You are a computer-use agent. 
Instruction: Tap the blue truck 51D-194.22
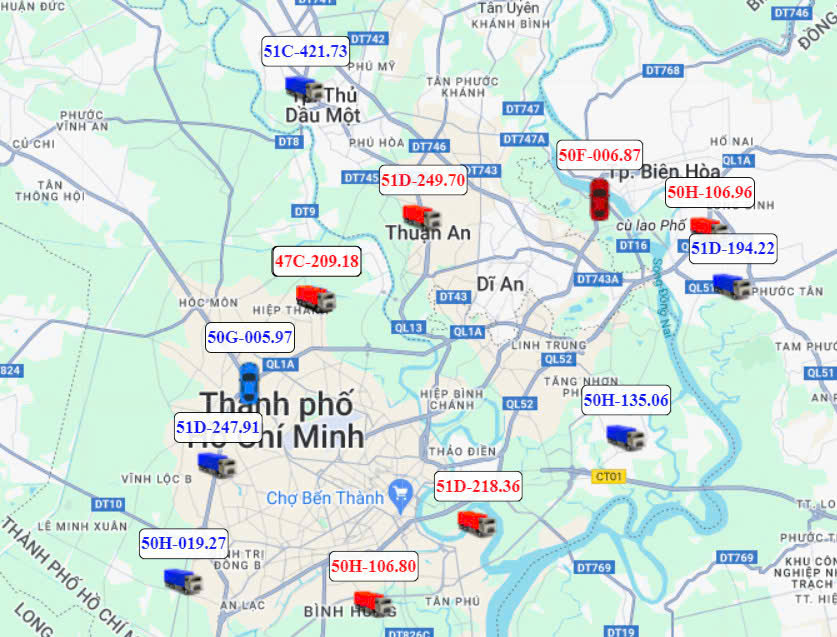coord(732,287)
